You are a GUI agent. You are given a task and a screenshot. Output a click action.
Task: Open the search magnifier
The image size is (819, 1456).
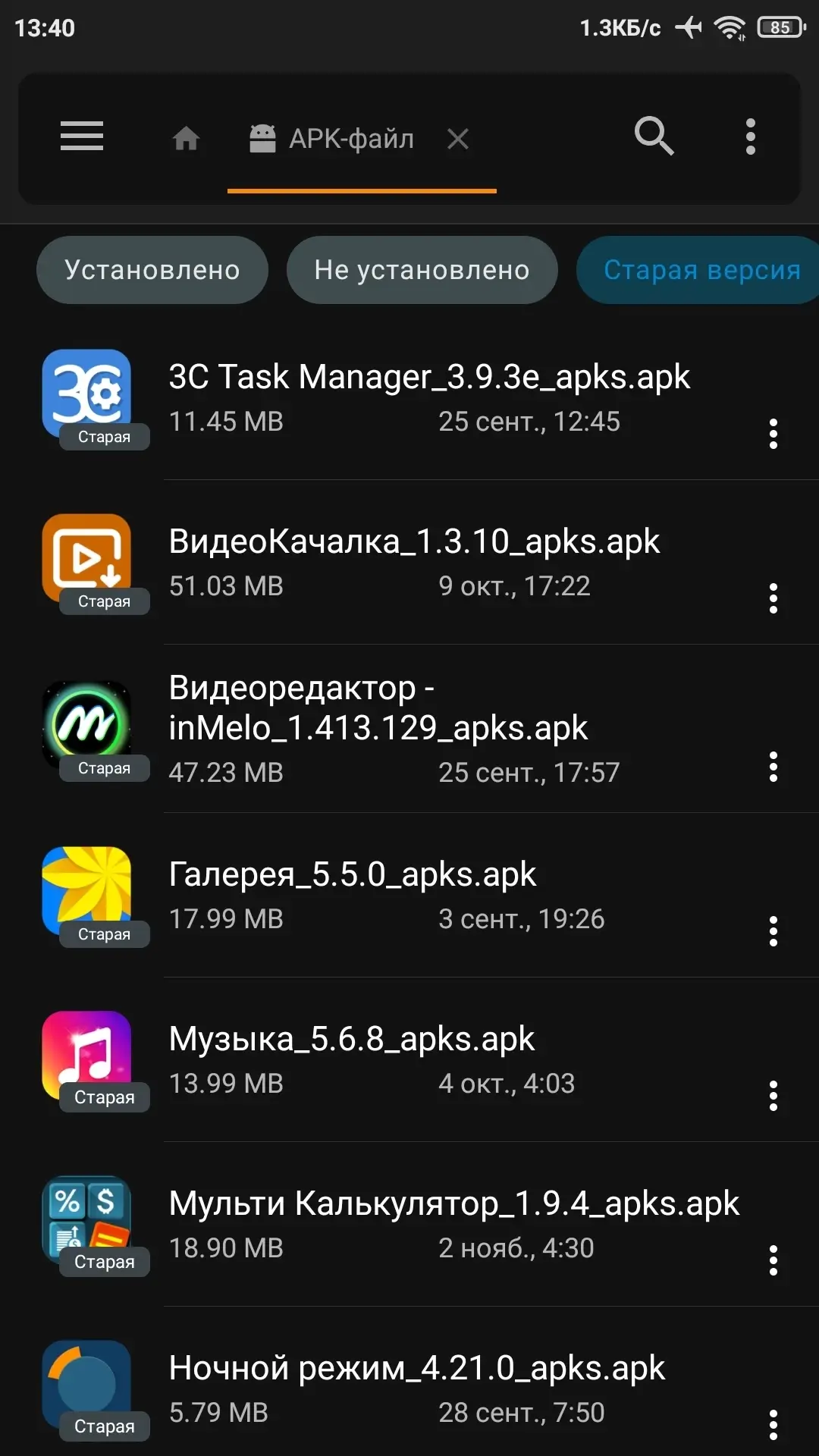click(654, 136)
